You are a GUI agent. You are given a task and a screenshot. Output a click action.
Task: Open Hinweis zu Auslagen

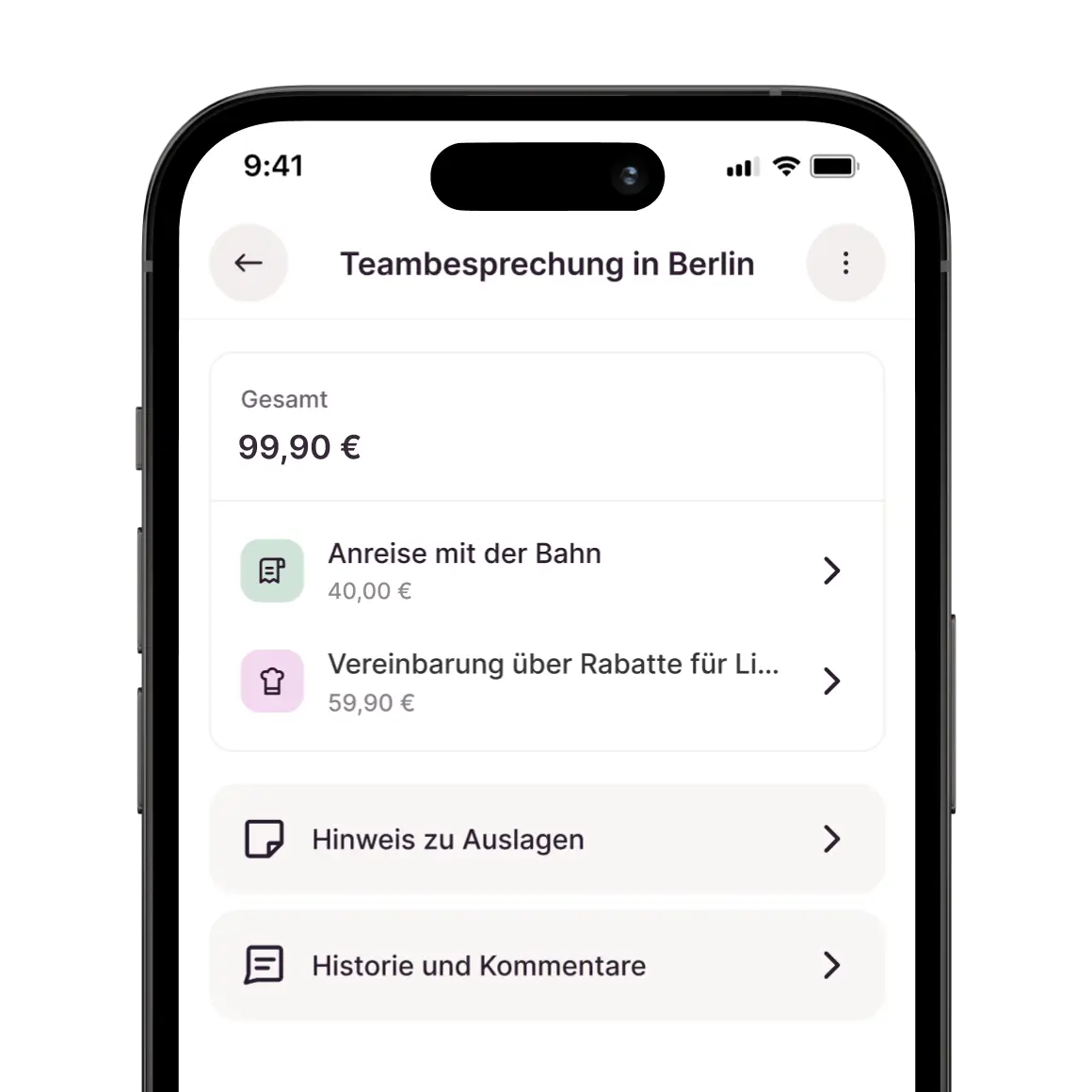546,839
